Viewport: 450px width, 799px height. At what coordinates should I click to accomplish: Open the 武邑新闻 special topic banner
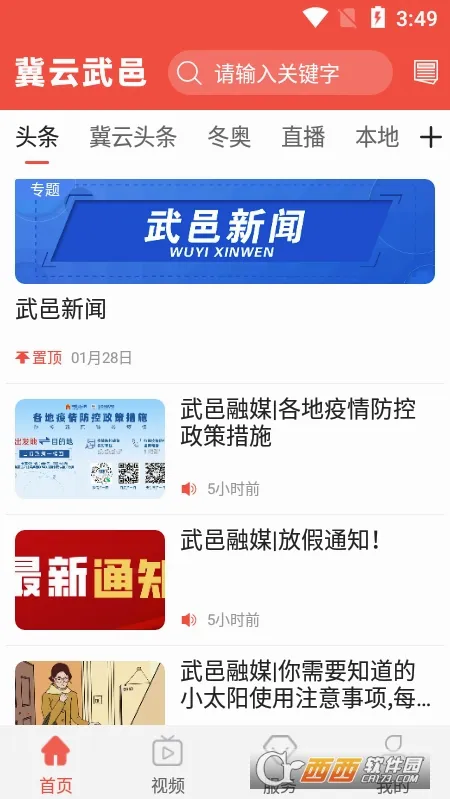225,231
